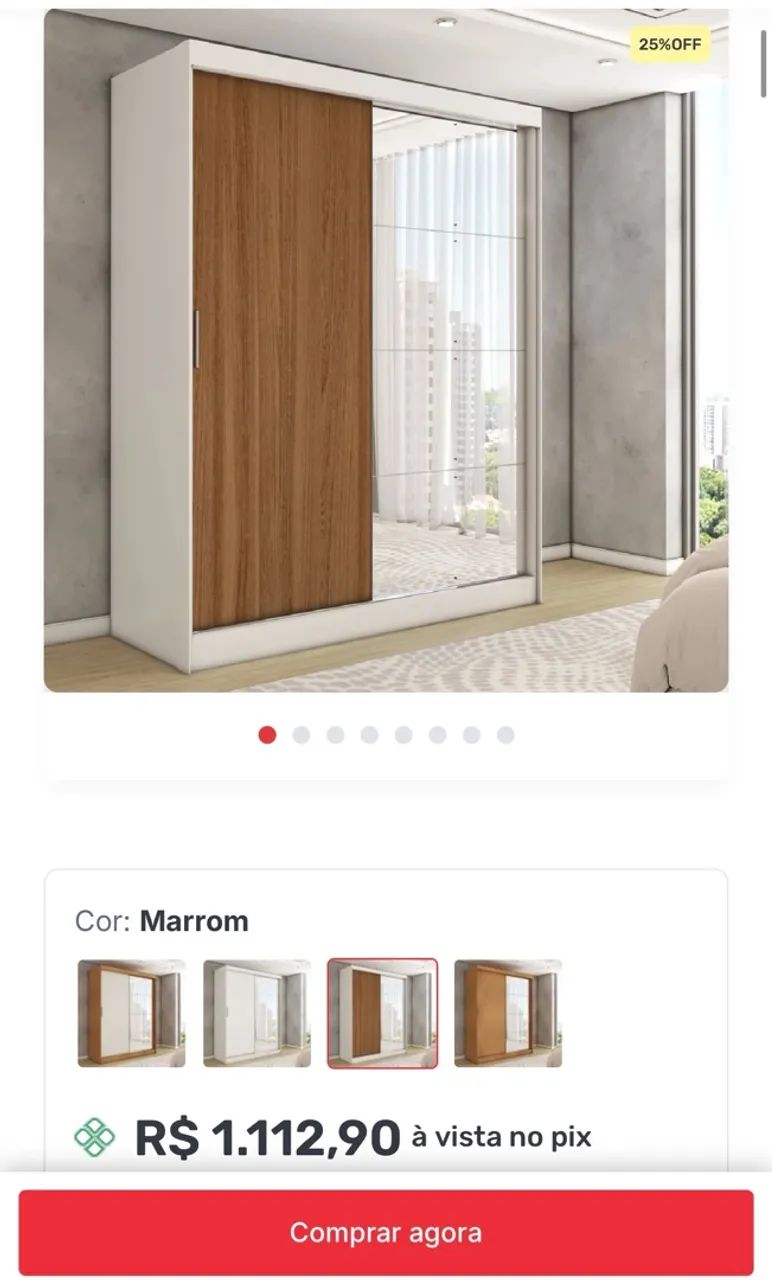Jump to the second image indicator dot
Viewport: 772px width, 1280px height.
301,735
